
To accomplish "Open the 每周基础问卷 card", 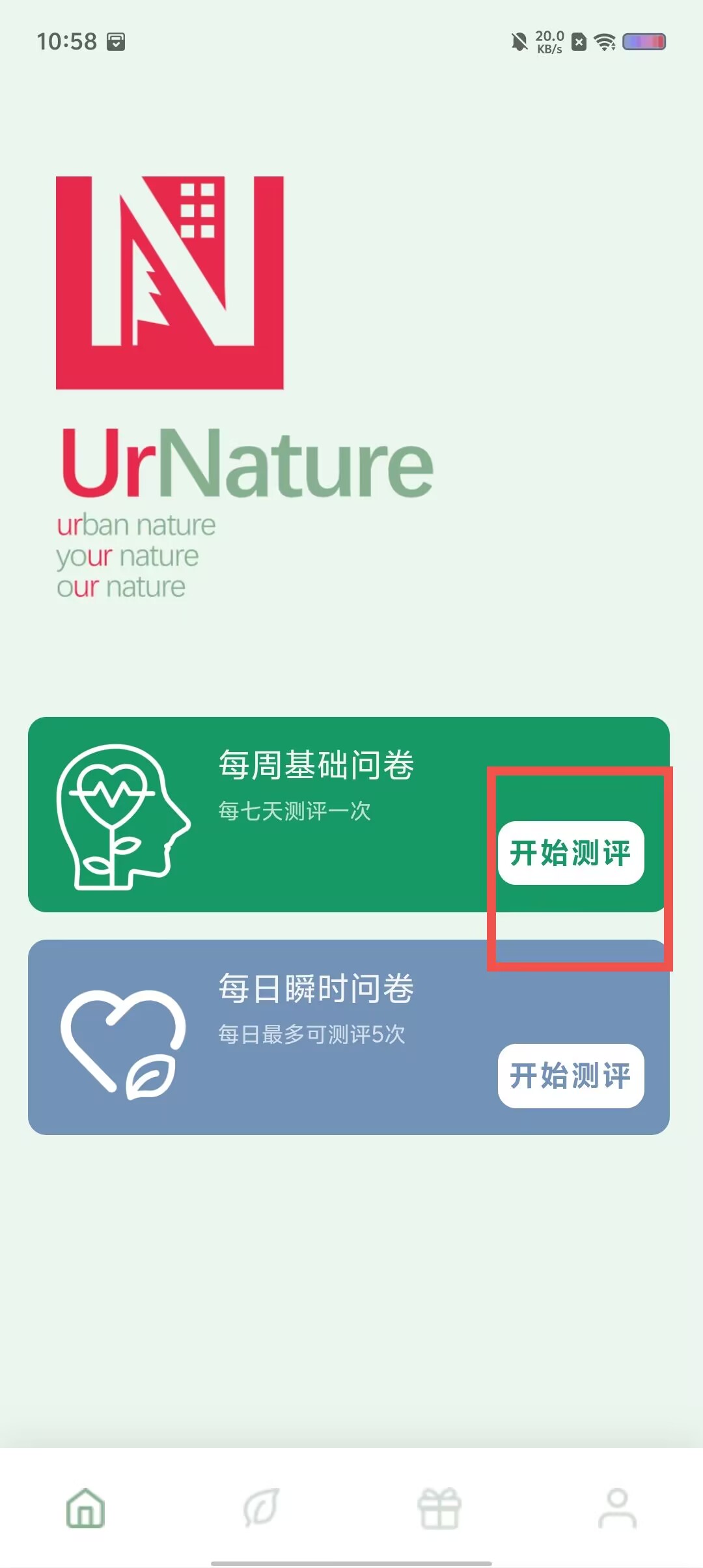I will (349, 815).
